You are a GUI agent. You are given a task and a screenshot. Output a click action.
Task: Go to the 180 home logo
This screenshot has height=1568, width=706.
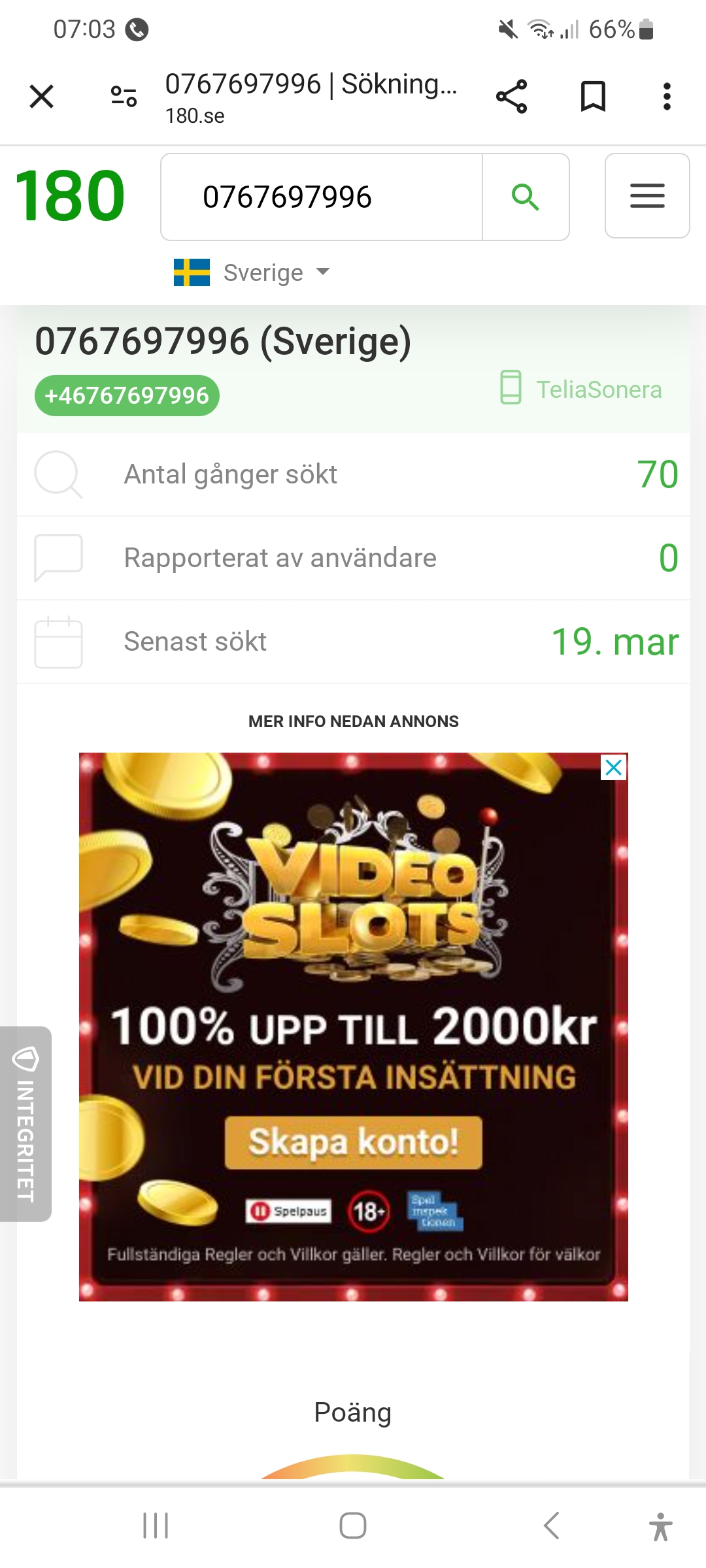click(69, 196)
